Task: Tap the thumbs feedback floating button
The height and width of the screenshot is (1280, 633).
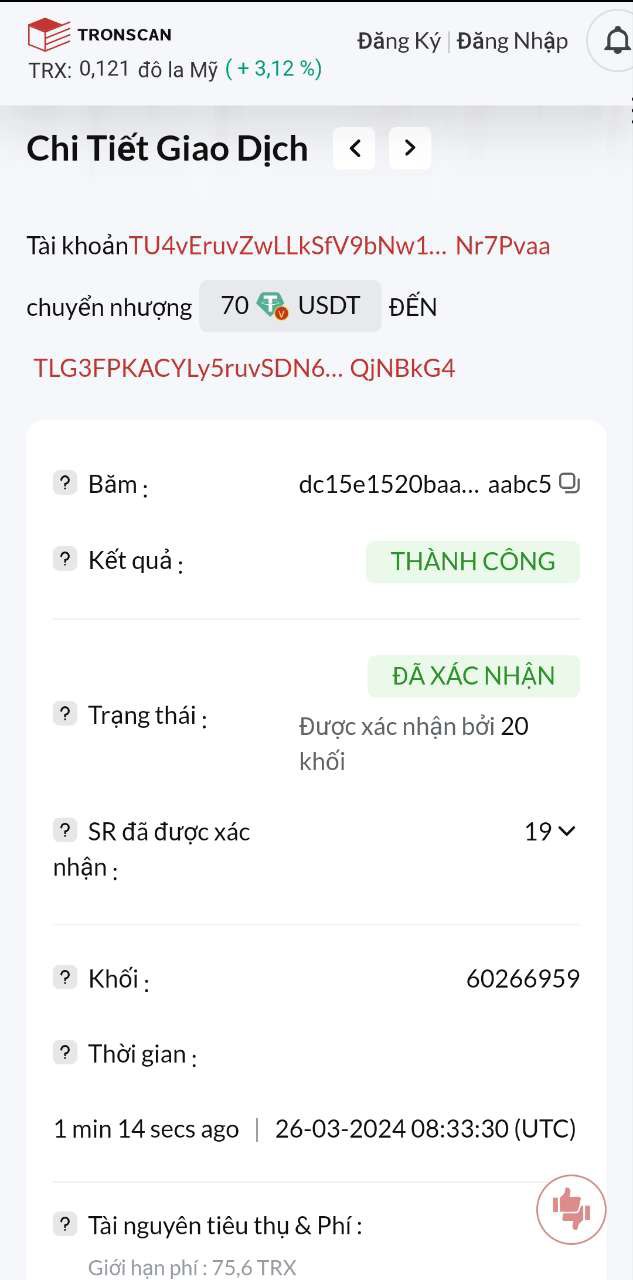Action: click(571, 1210)
